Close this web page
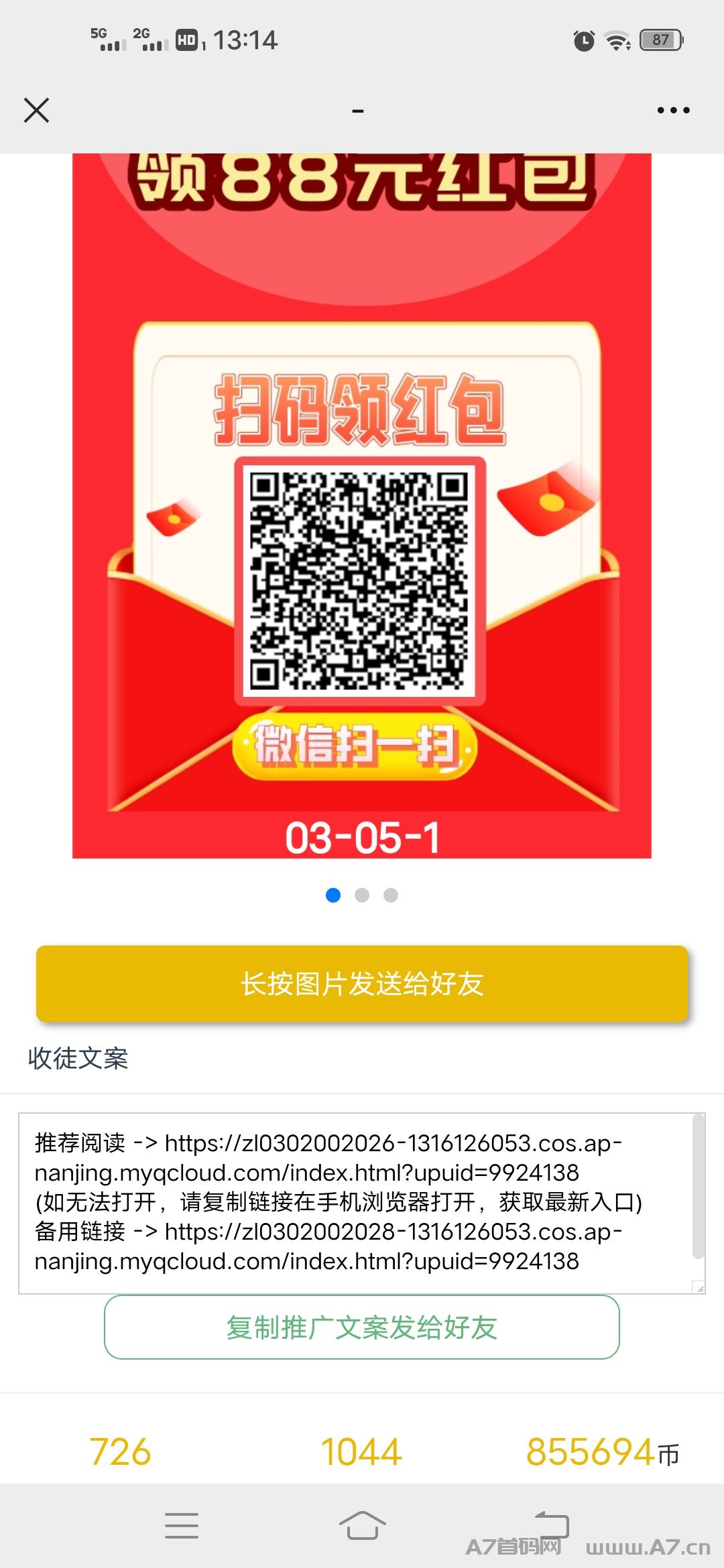 pos(36,111)
